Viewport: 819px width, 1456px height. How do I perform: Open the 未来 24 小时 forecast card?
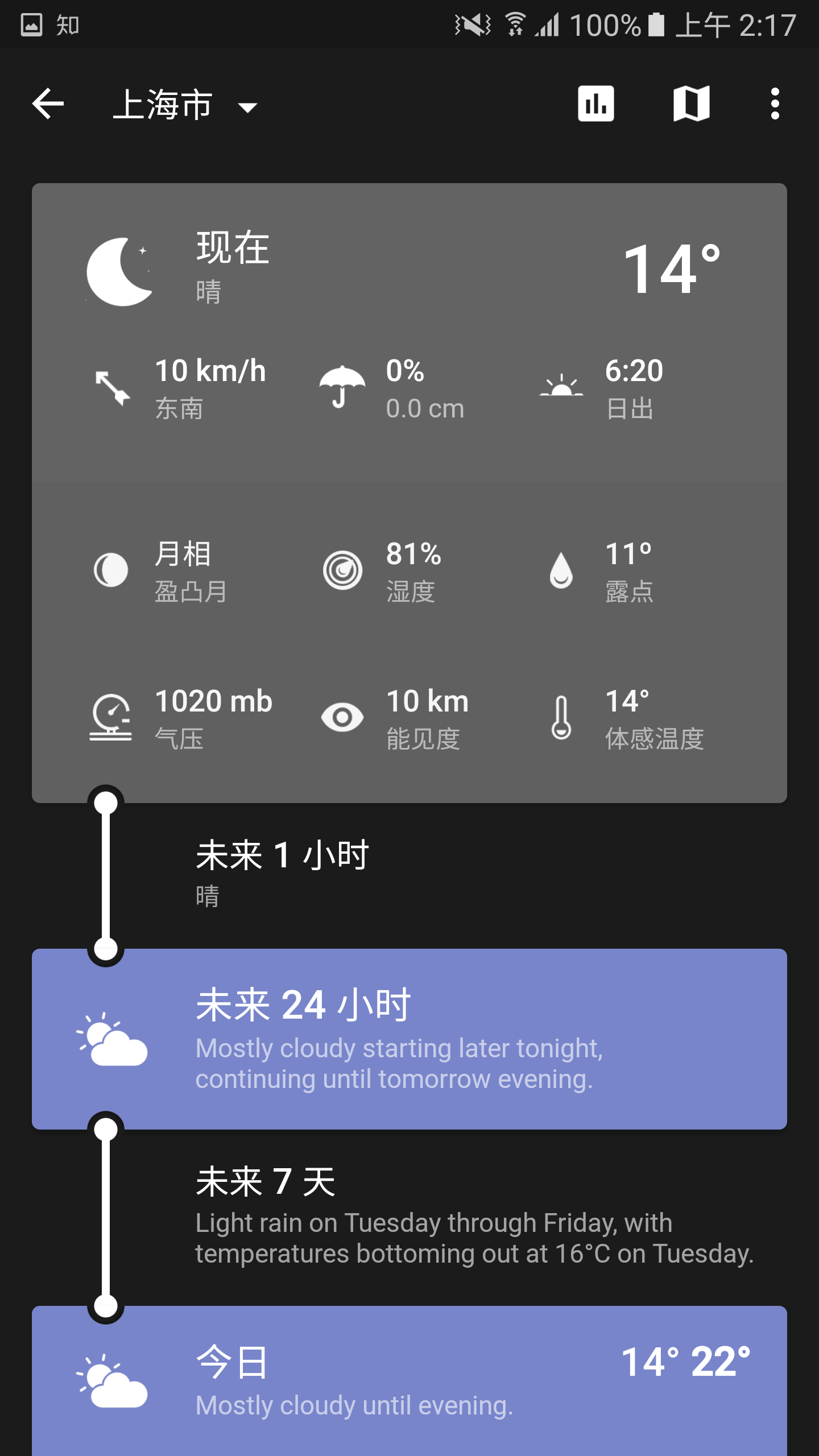[x=409, y=1039]
